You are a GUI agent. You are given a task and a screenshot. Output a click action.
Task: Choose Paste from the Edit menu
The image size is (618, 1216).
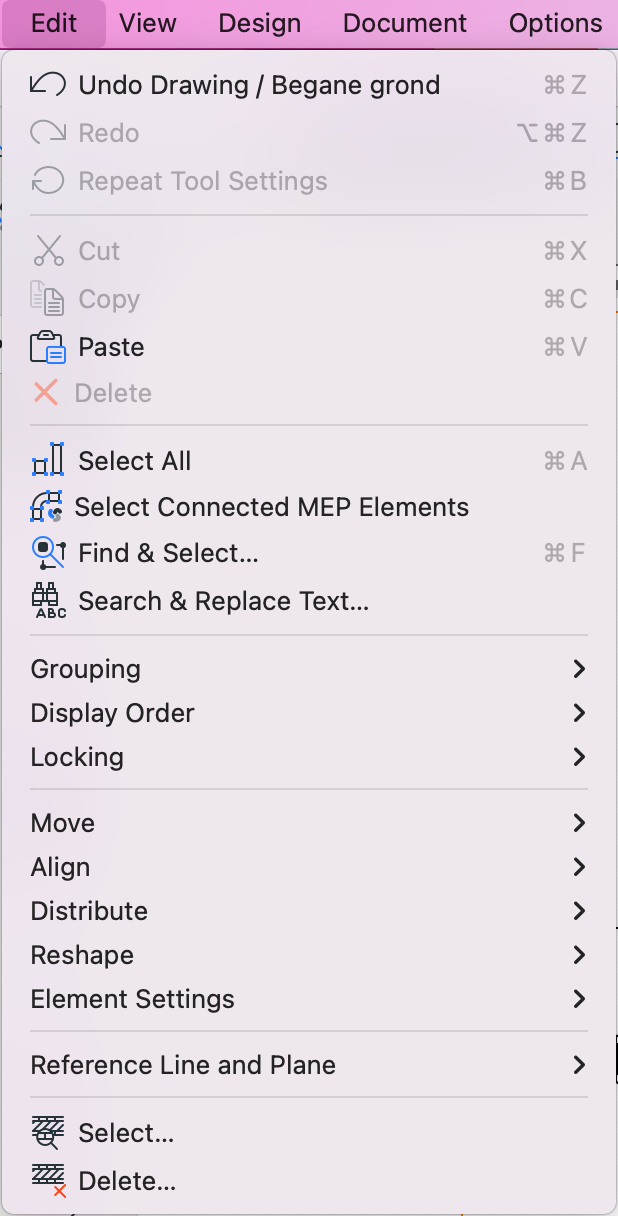click(x=309, y=347)
